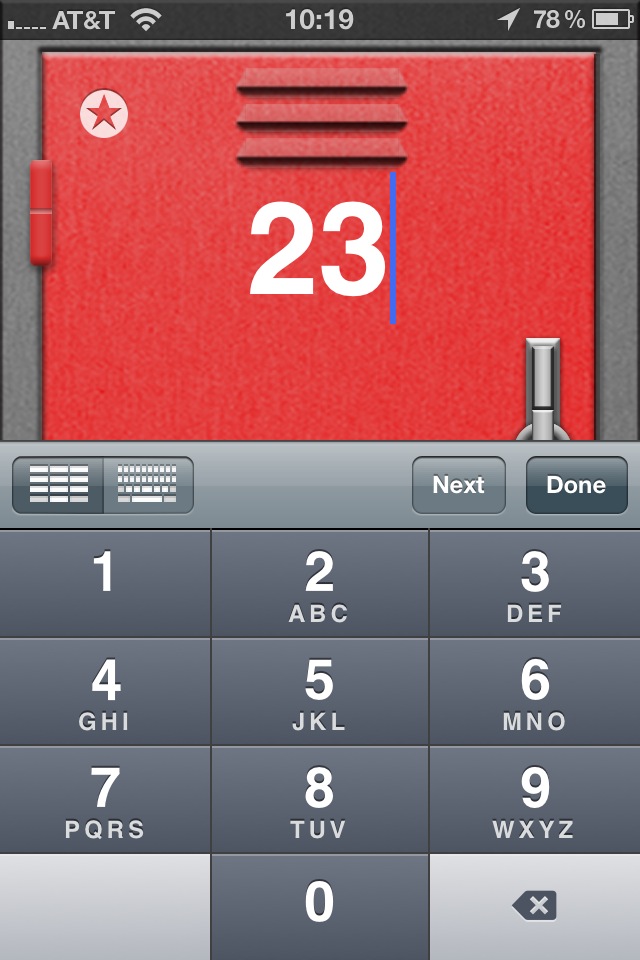Switch to the full keyboard layout
This screenshot has width=640, height=960.
[147, 485]
